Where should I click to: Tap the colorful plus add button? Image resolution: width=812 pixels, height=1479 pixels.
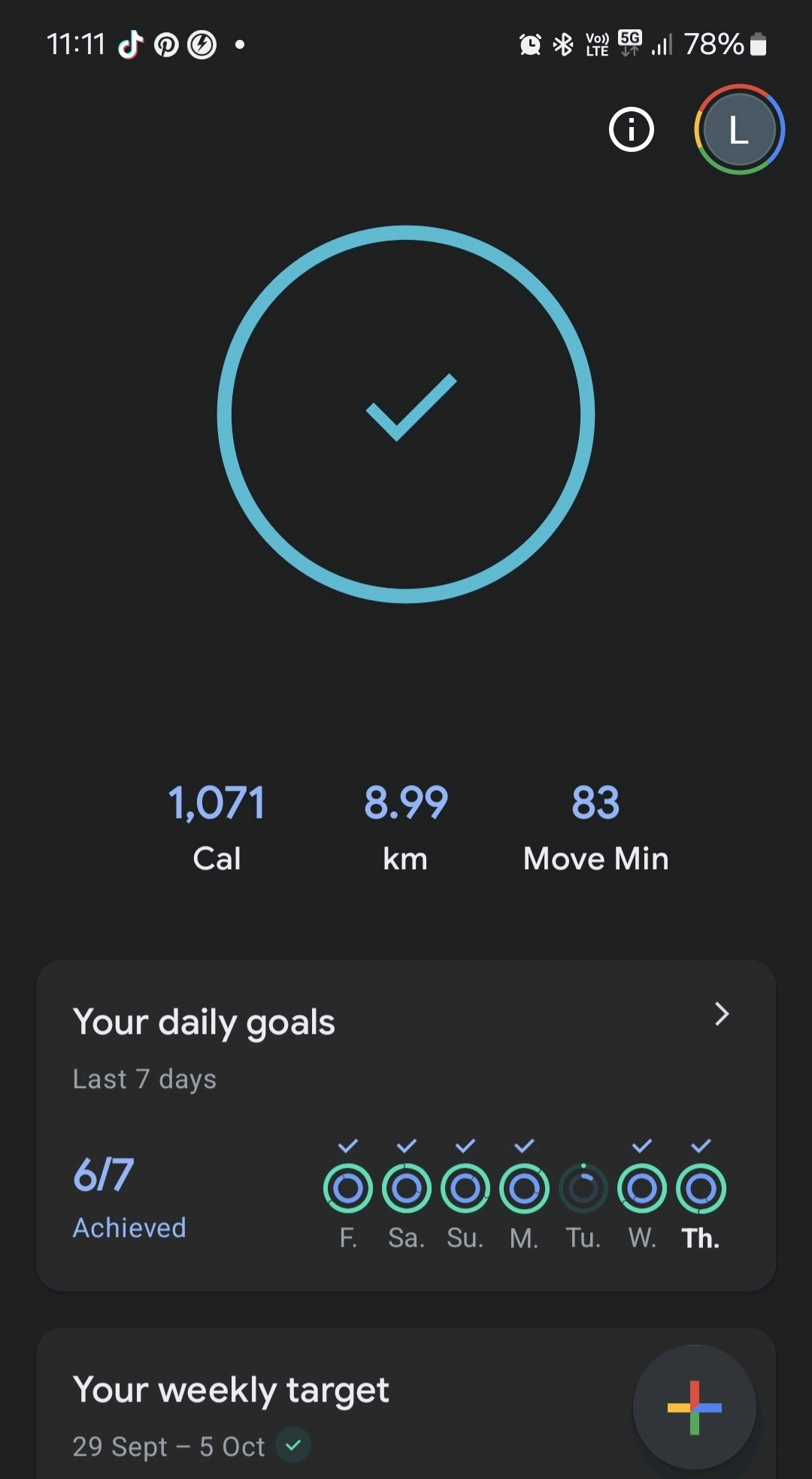point(694,1407)
